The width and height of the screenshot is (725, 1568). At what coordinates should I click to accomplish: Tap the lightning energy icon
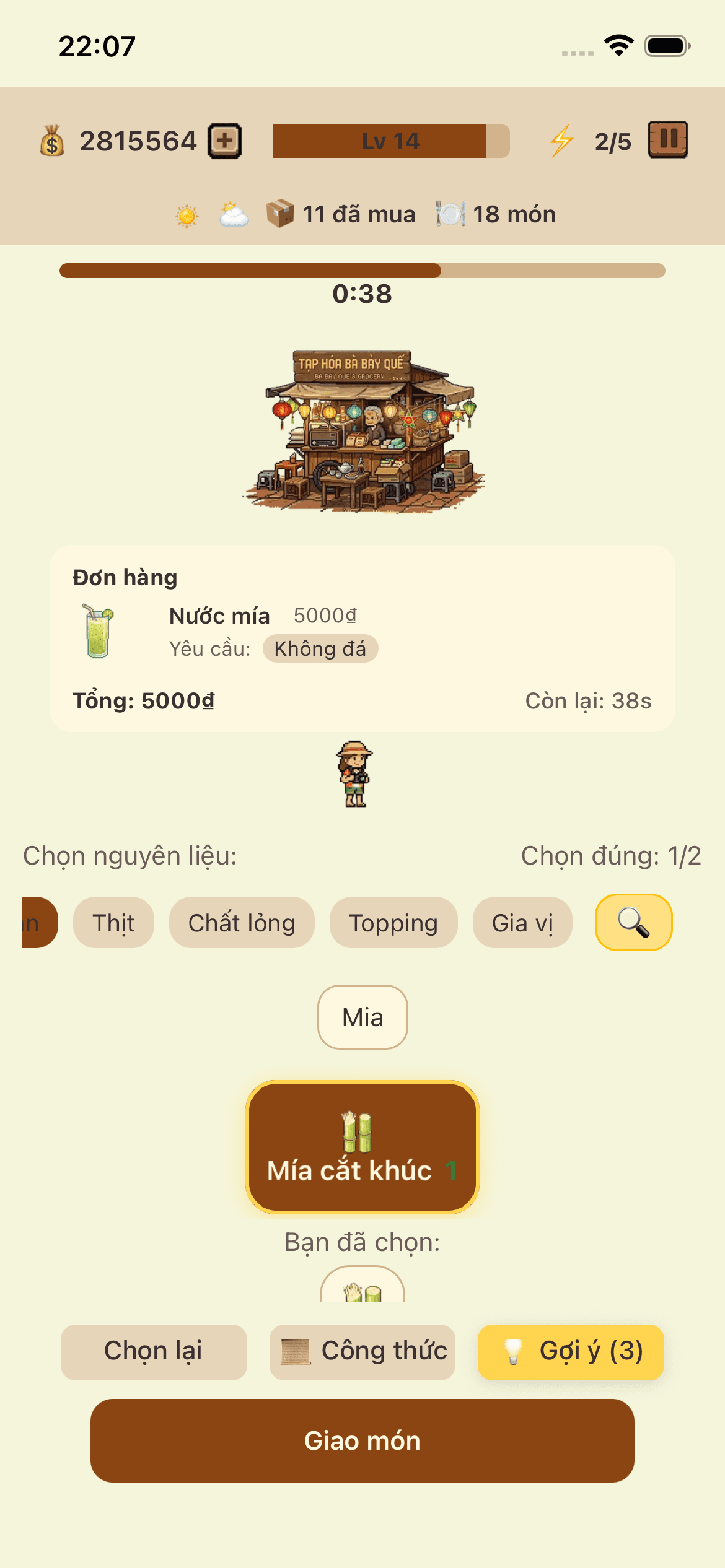[561, 141]
